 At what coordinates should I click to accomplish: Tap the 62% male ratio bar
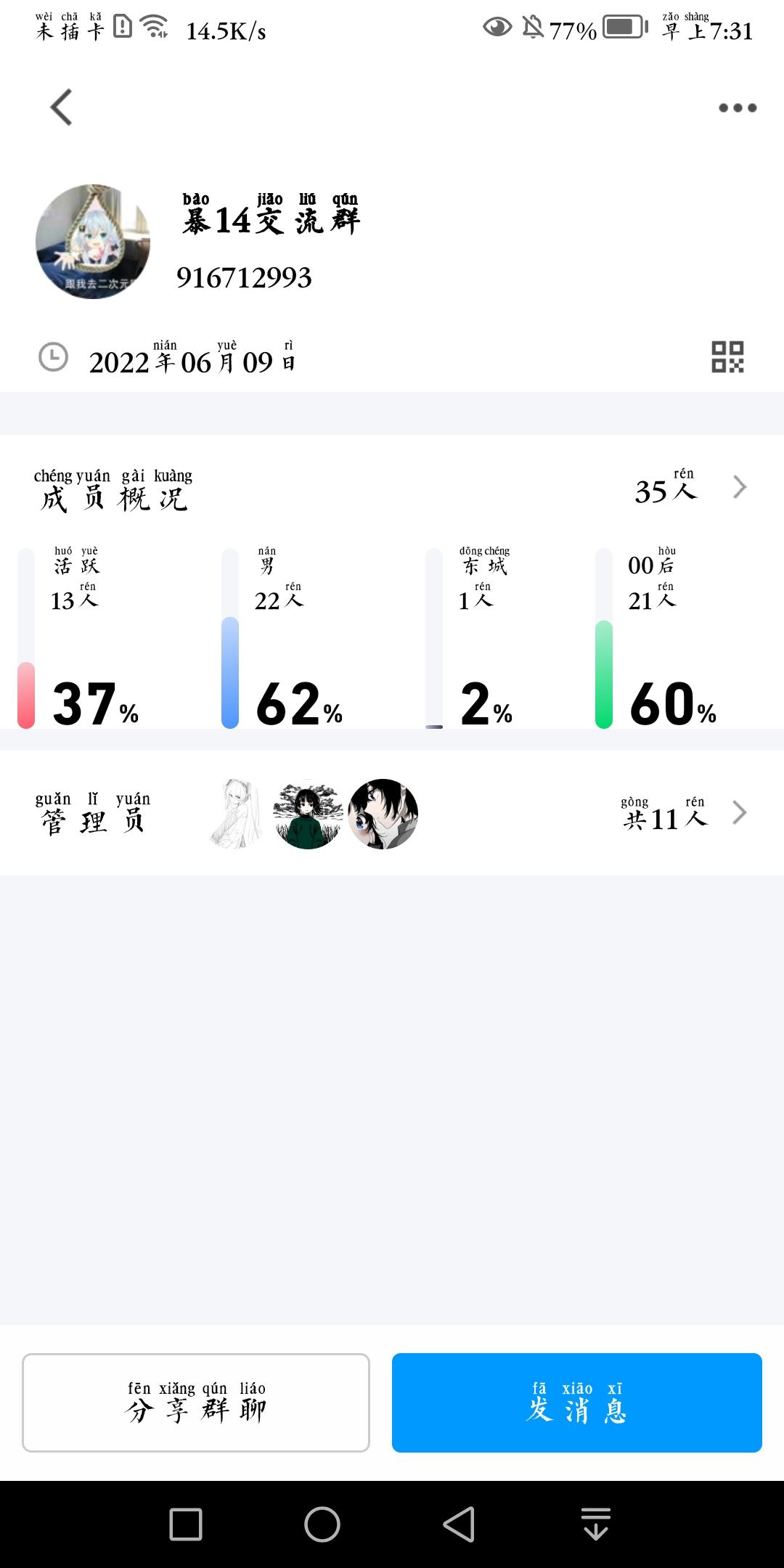click(229, 671)
